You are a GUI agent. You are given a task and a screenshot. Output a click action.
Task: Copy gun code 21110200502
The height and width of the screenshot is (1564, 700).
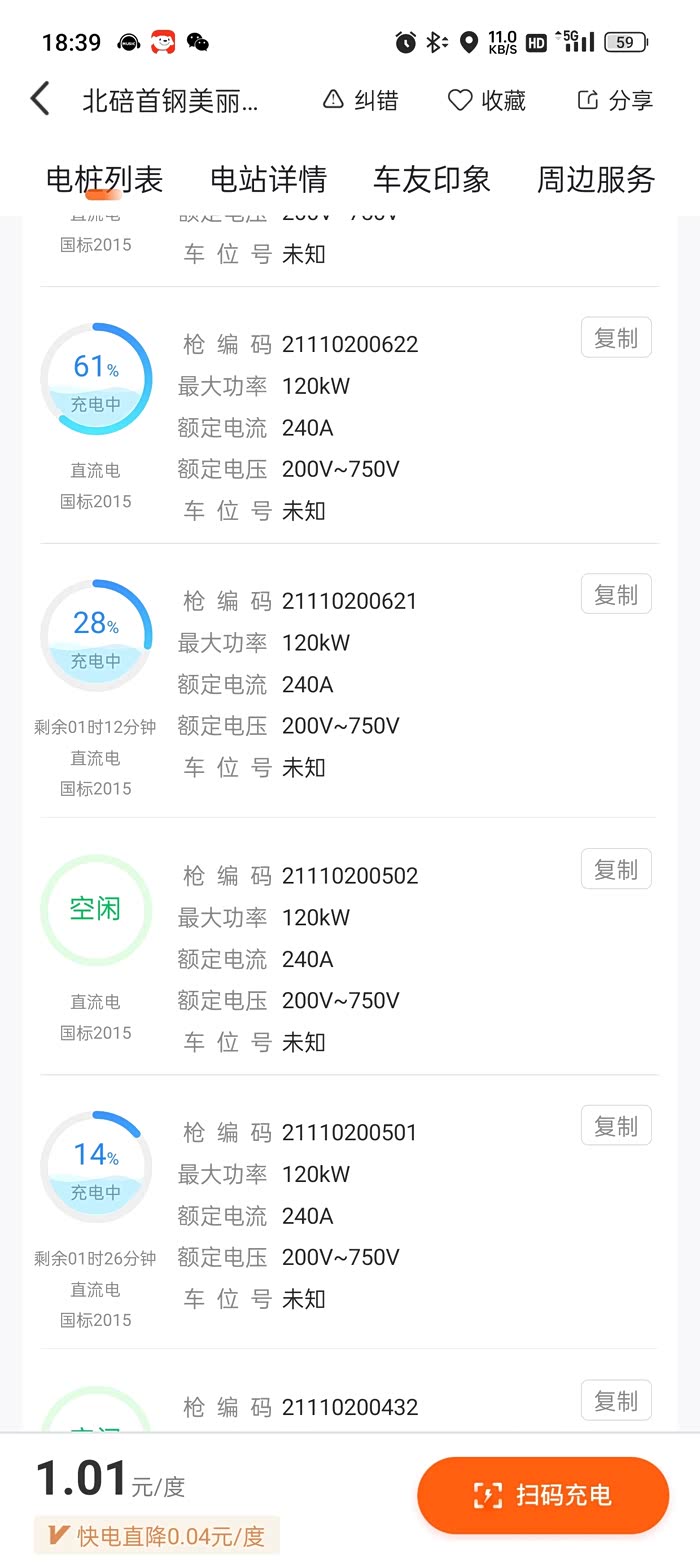616,870
